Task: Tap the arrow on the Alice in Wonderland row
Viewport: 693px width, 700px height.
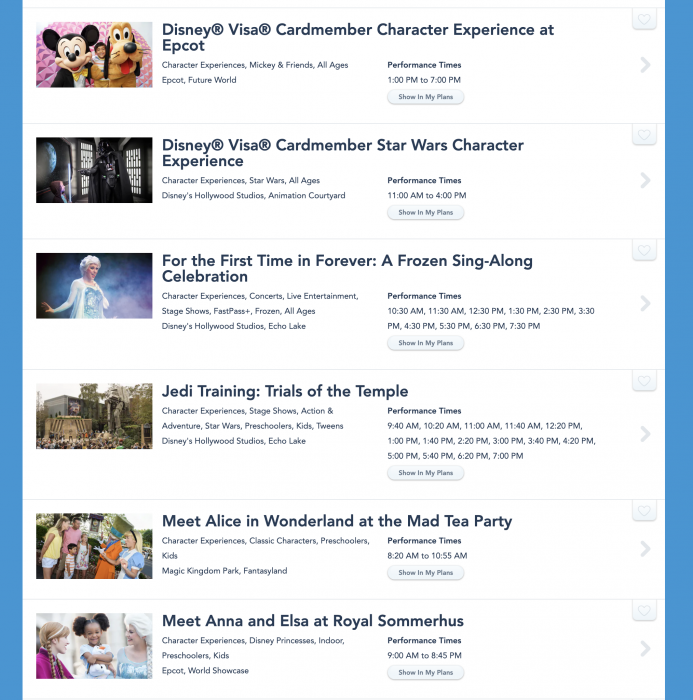Action: [645, 548]
